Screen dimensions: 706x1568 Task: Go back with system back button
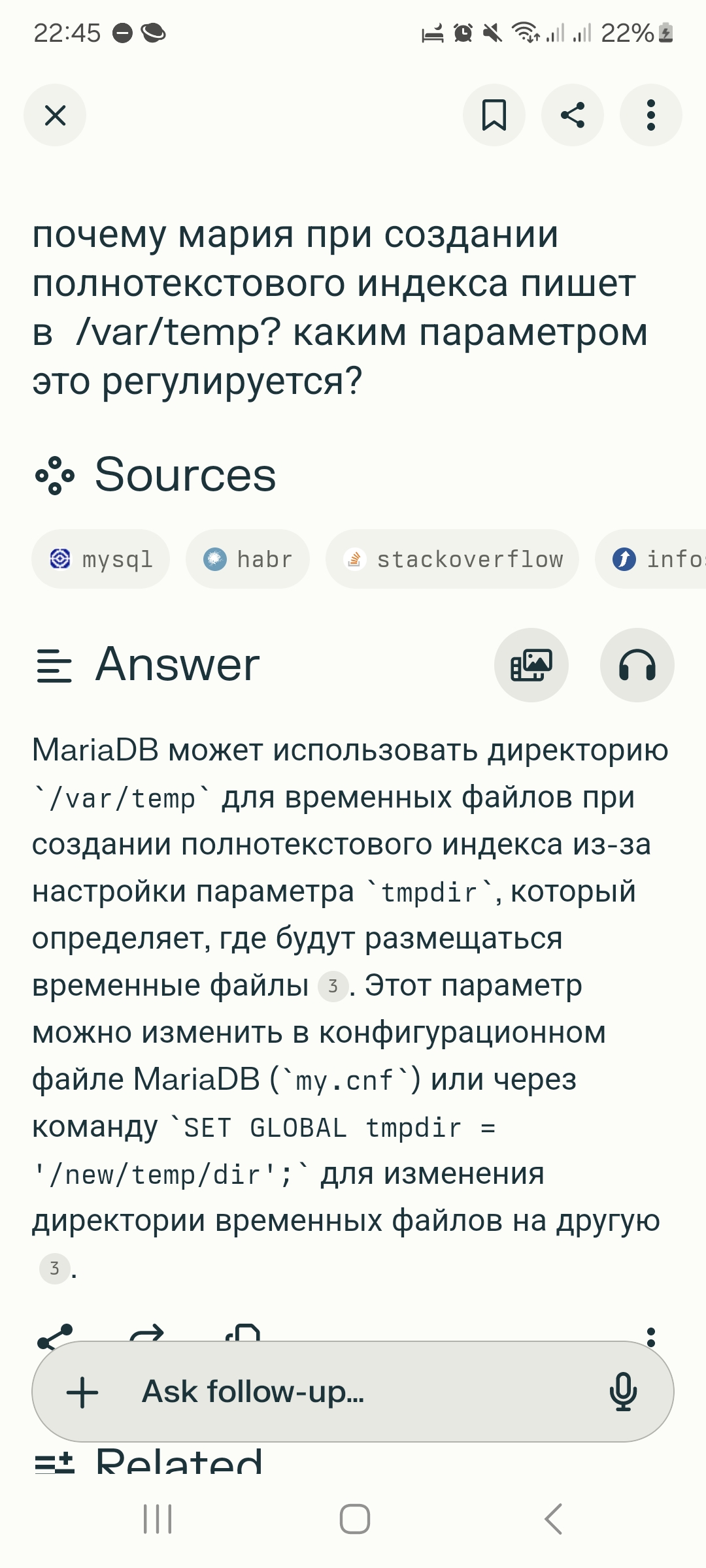(x=553, y=1518)
